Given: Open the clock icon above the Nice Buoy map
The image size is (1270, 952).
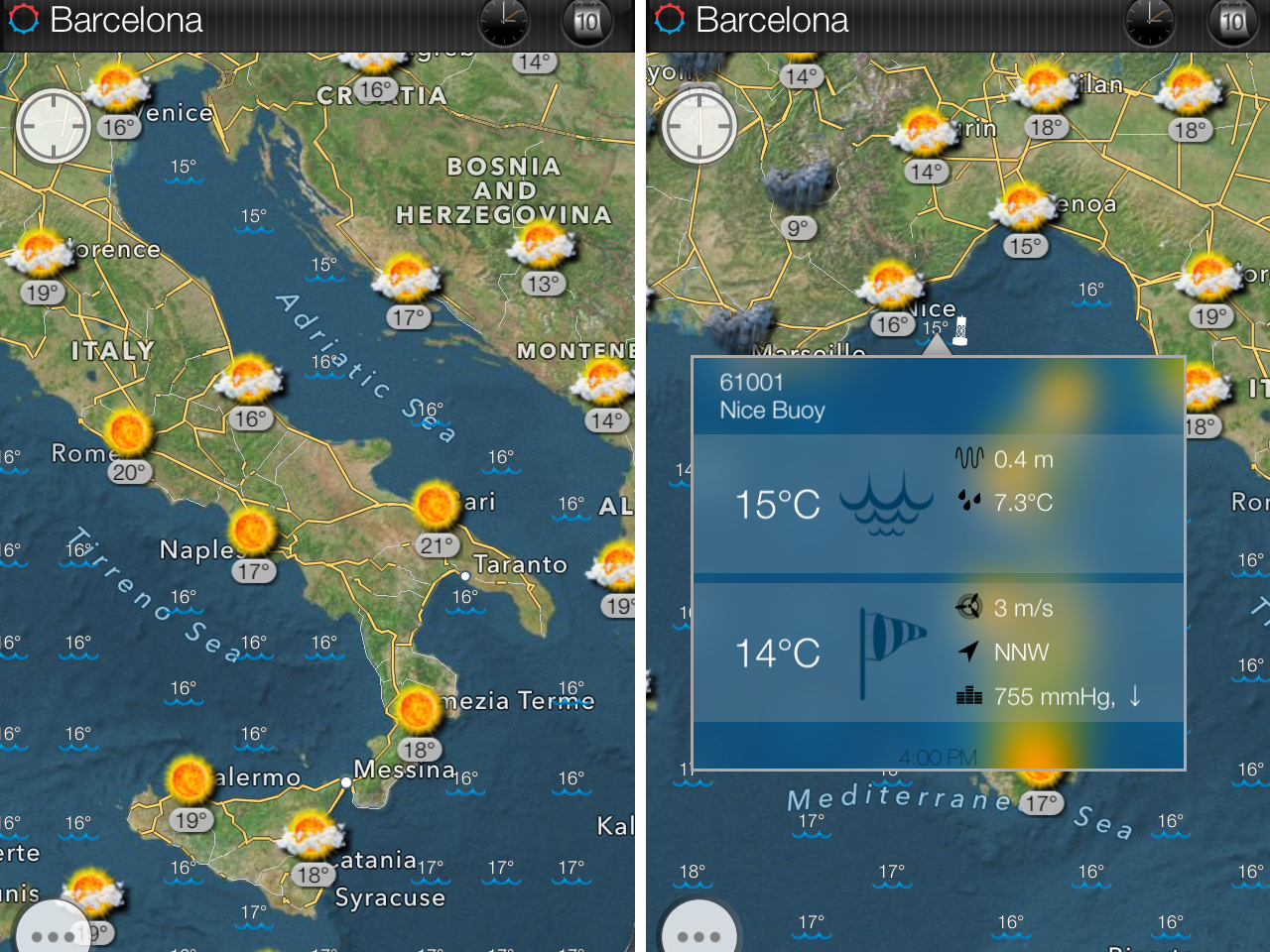Looking at the screenshot, I should tap(1150, 22).
